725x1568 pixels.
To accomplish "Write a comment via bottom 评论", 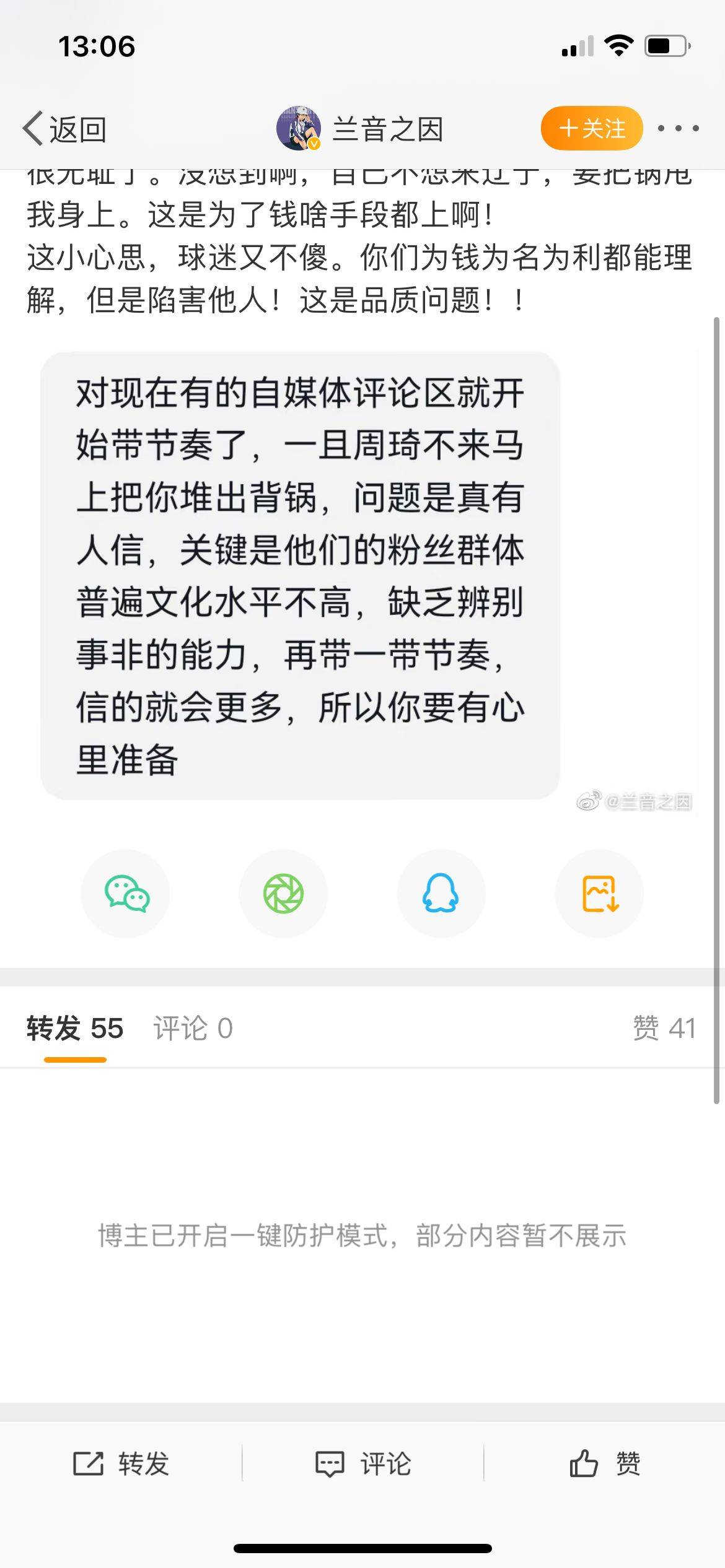I will 363,1464.
